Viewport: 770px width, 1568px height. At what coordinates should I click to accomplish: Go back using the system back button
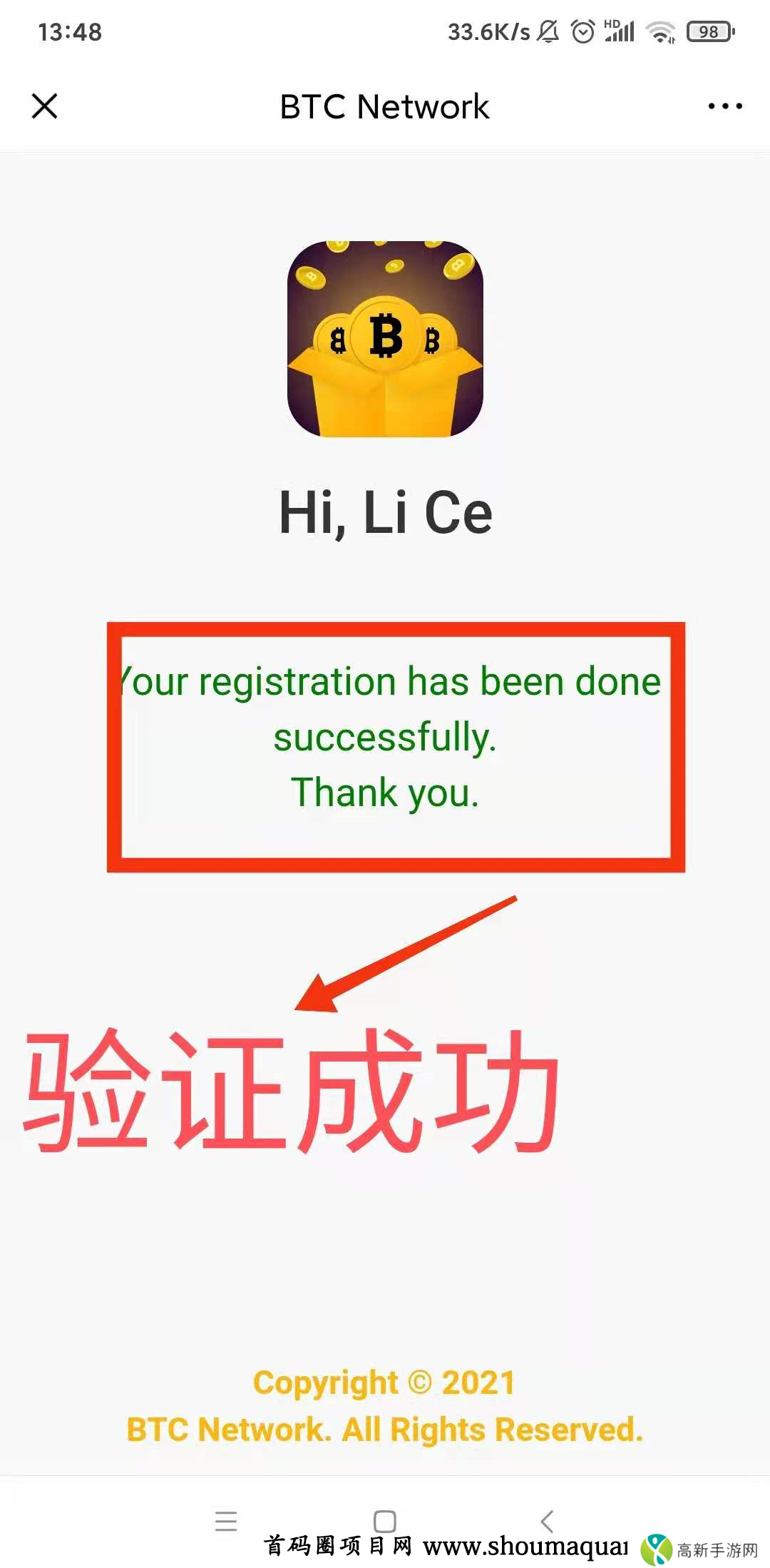(547, 1520)
